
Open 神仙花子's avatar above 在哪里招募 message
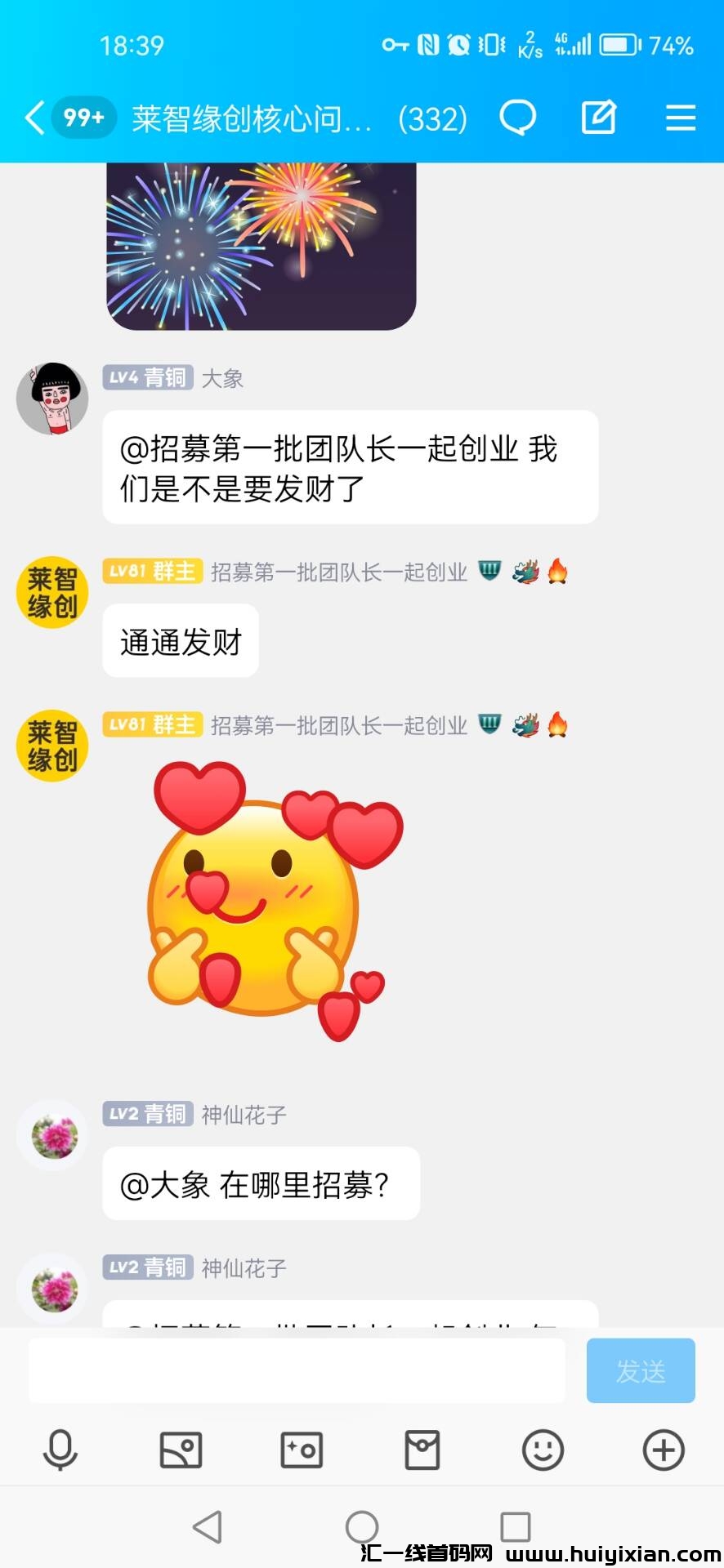[x=53, y=1135]
